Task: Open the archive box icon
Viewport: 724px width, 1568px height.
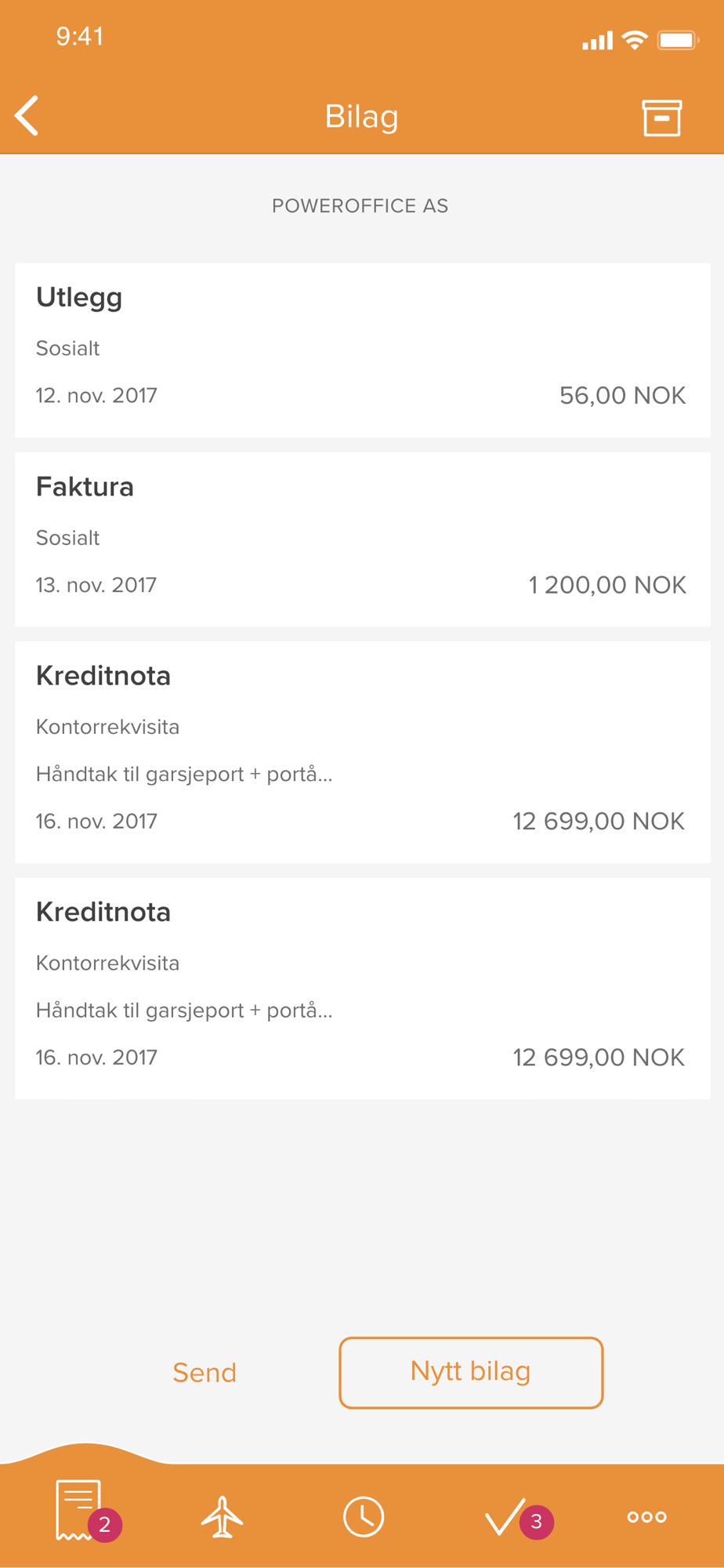Action: coord(662,118)
